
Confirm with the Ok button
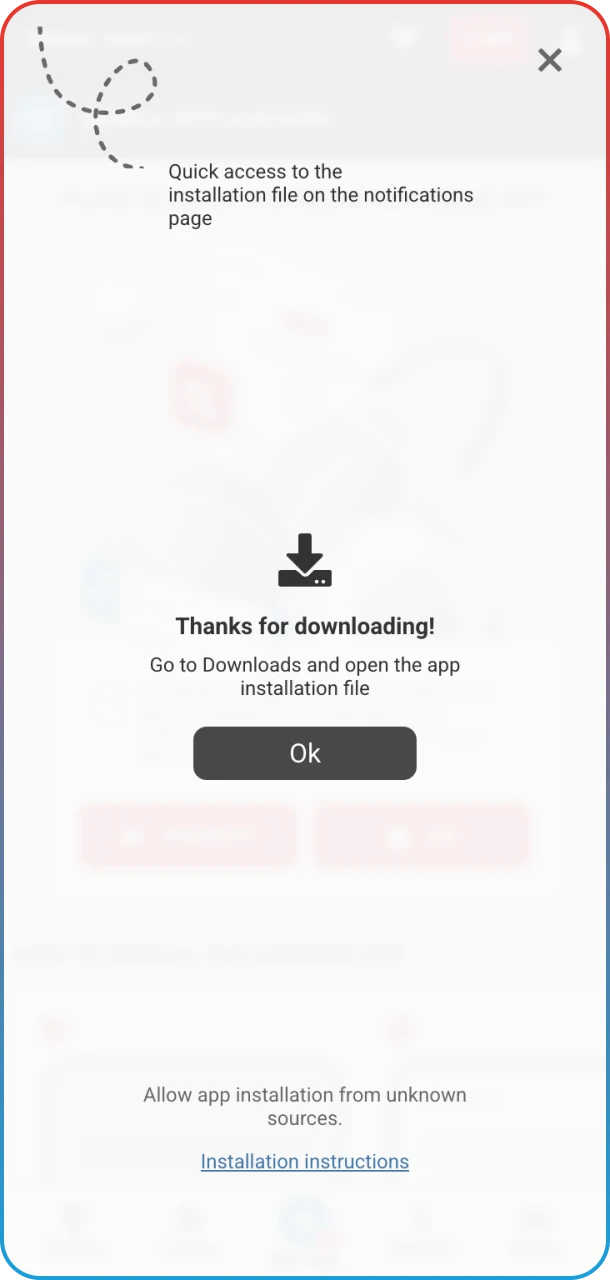pyautogui.click(x=304, y=753)
